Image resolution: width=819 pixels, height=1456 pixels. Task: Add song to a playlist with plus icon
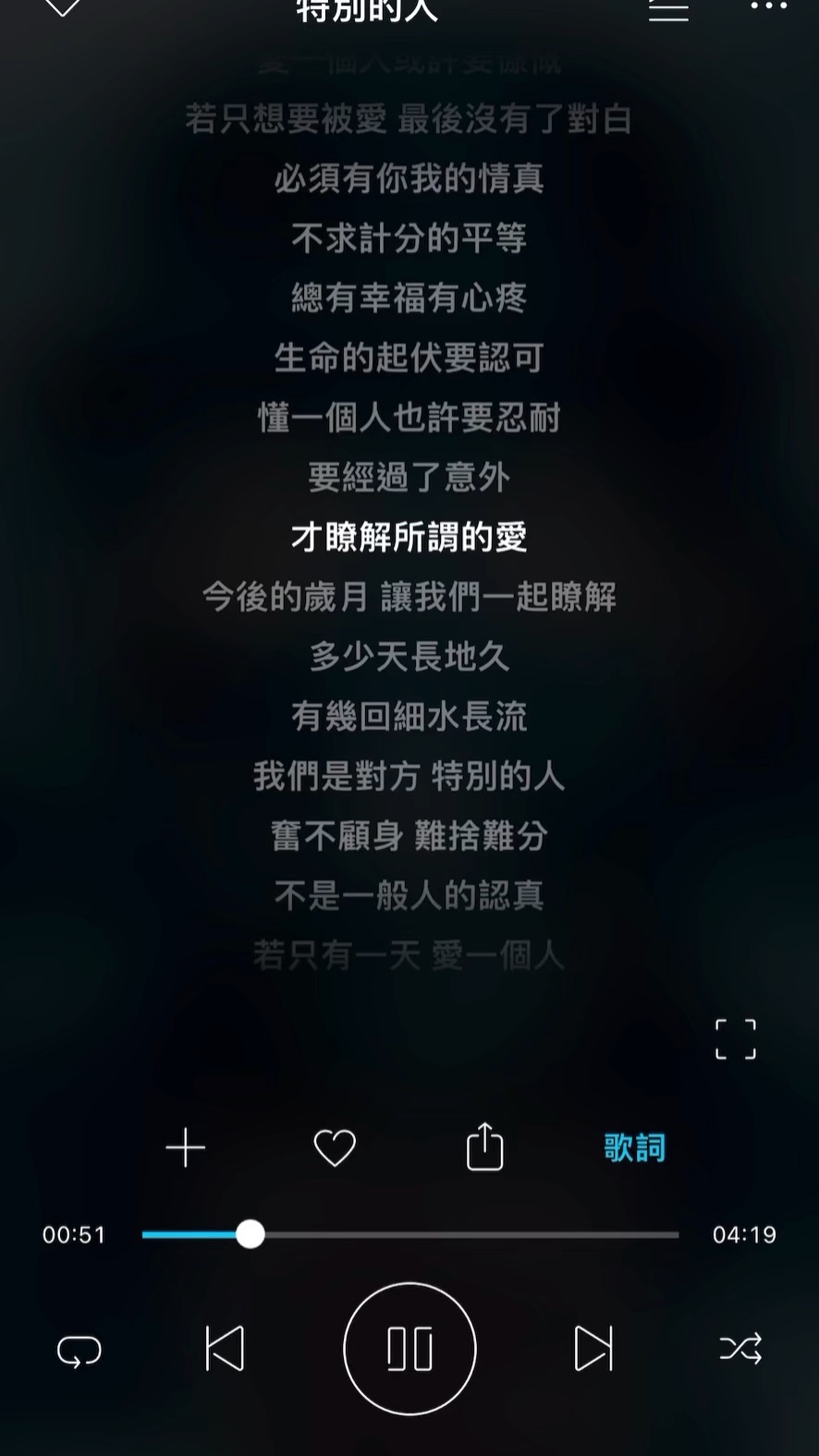click(x=185, y=1148)
